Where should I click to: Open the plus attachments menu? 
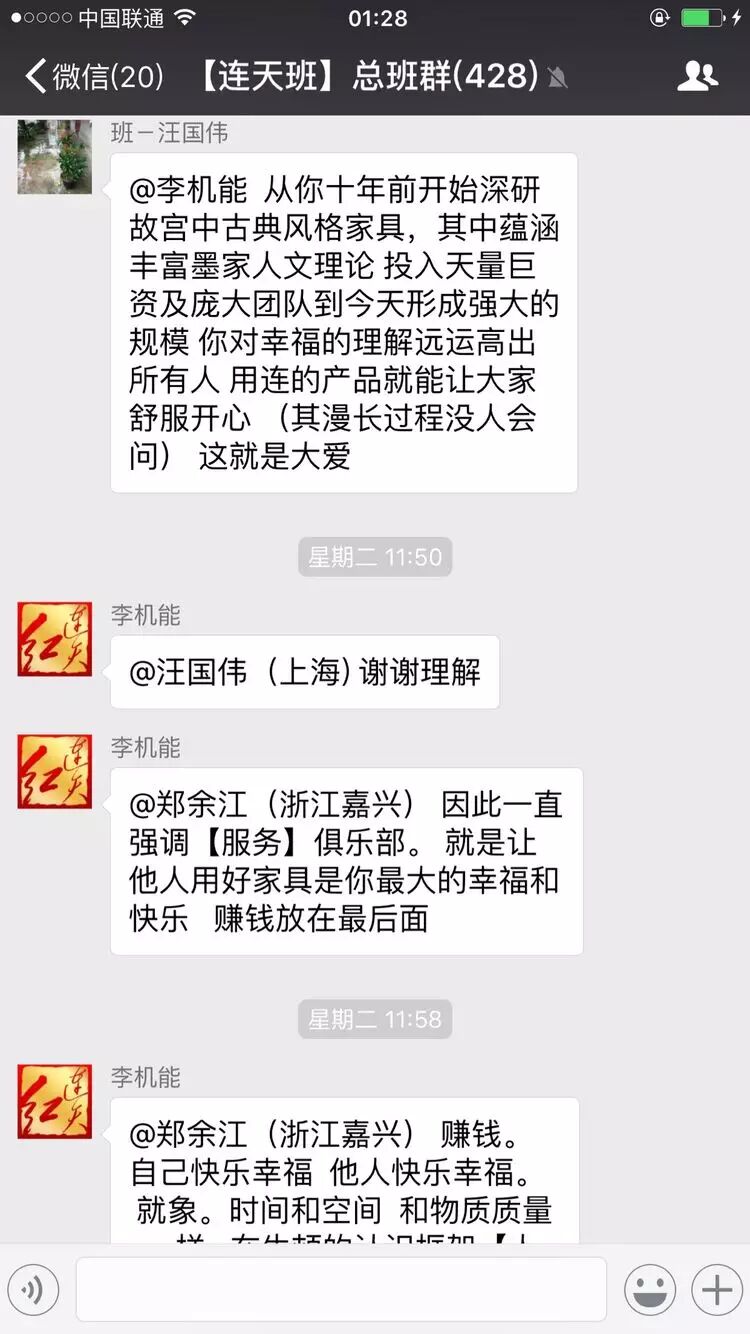tap(716, 1290)
